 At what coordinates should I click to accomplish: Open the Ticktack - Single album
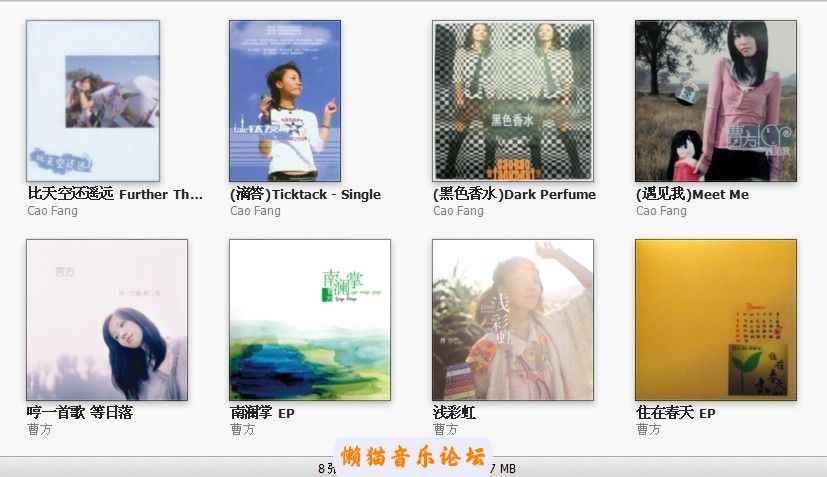[x=285, y=101]
